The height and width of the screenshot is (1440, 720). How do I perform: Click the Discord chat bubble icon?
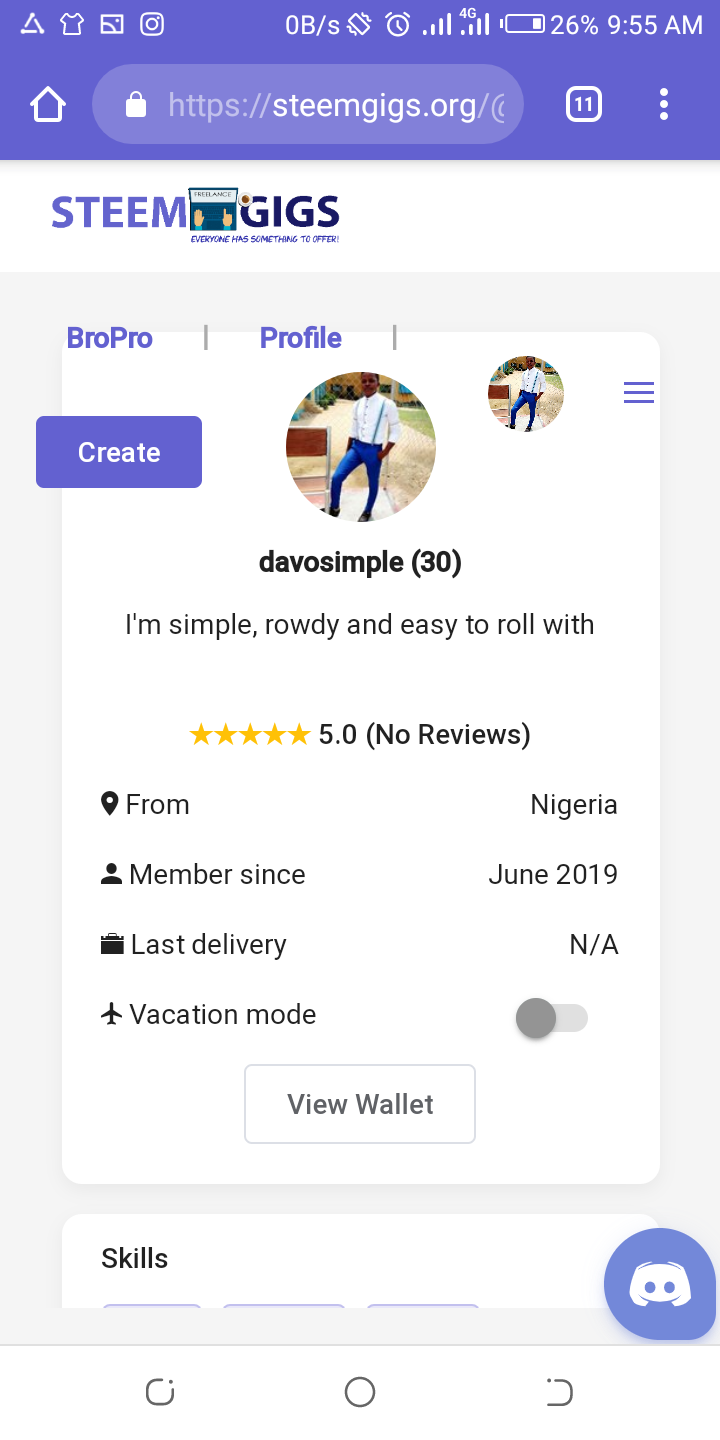tap(660, 1284)
